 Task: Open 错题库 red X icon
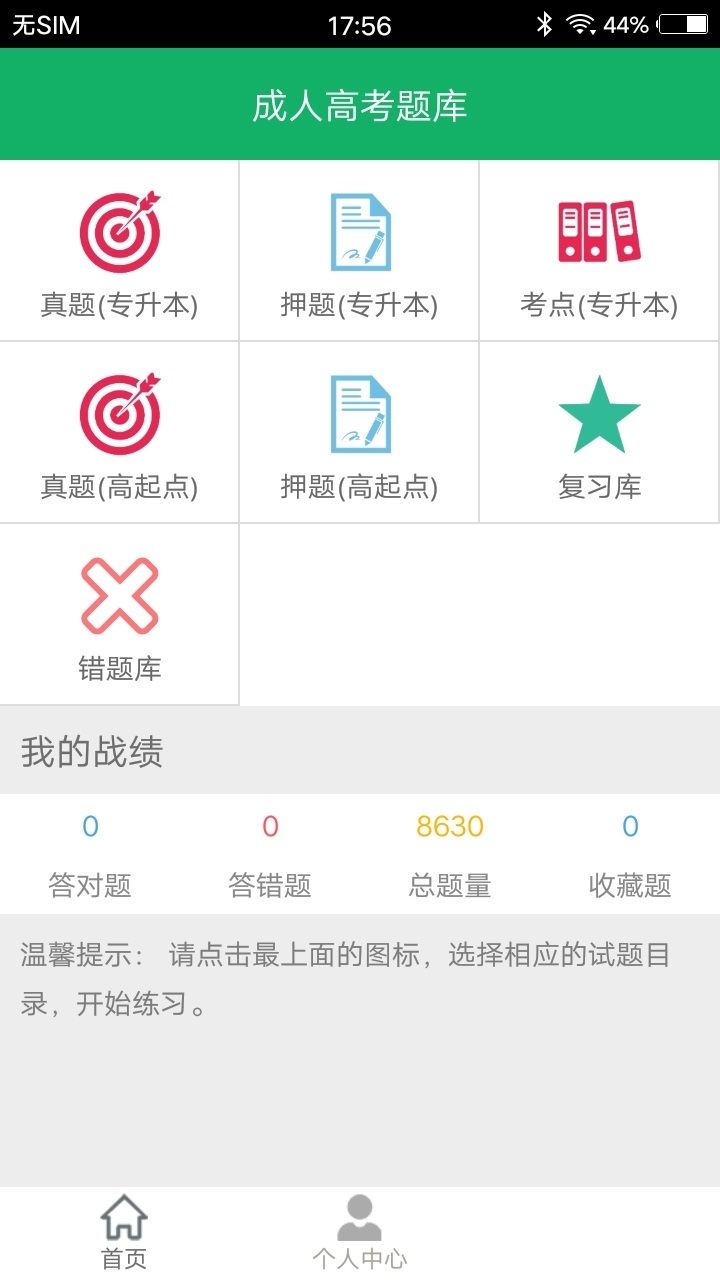click(x=118, y=595)
